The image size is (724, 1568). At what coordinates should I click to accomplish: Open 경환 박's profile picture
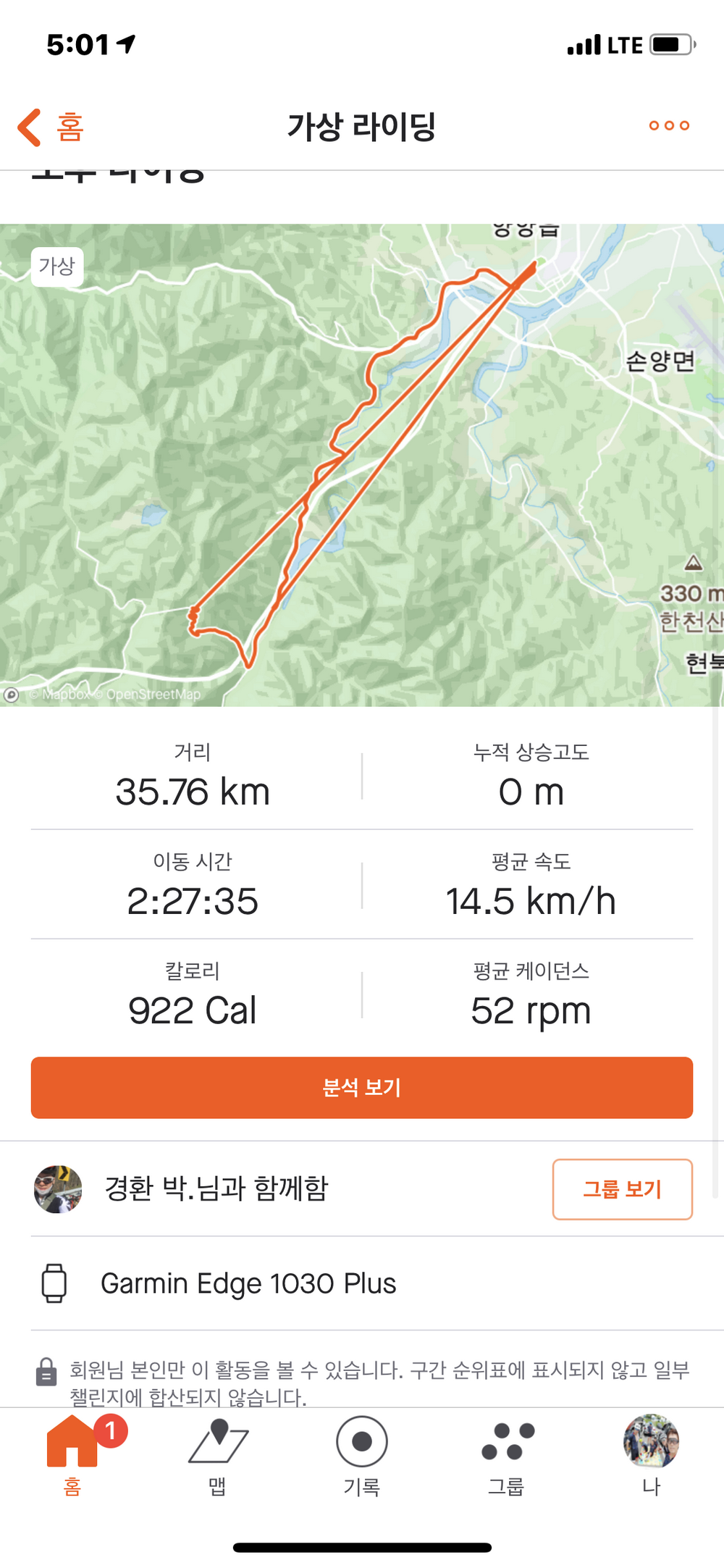(x=58, y=1189)
